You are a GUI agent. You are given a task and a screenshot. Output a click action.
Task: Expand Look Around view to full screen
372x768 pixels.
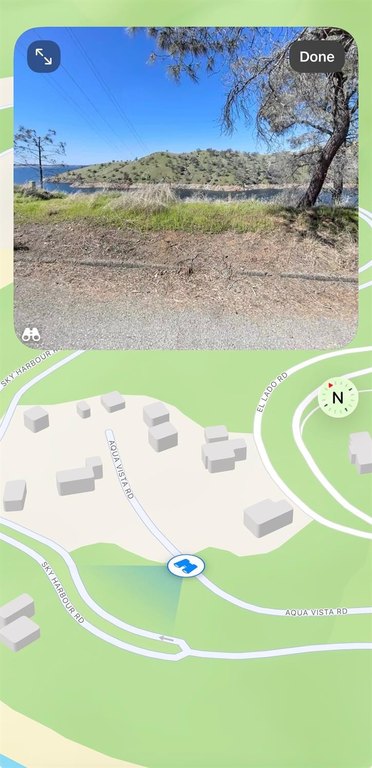coord(44,57)
